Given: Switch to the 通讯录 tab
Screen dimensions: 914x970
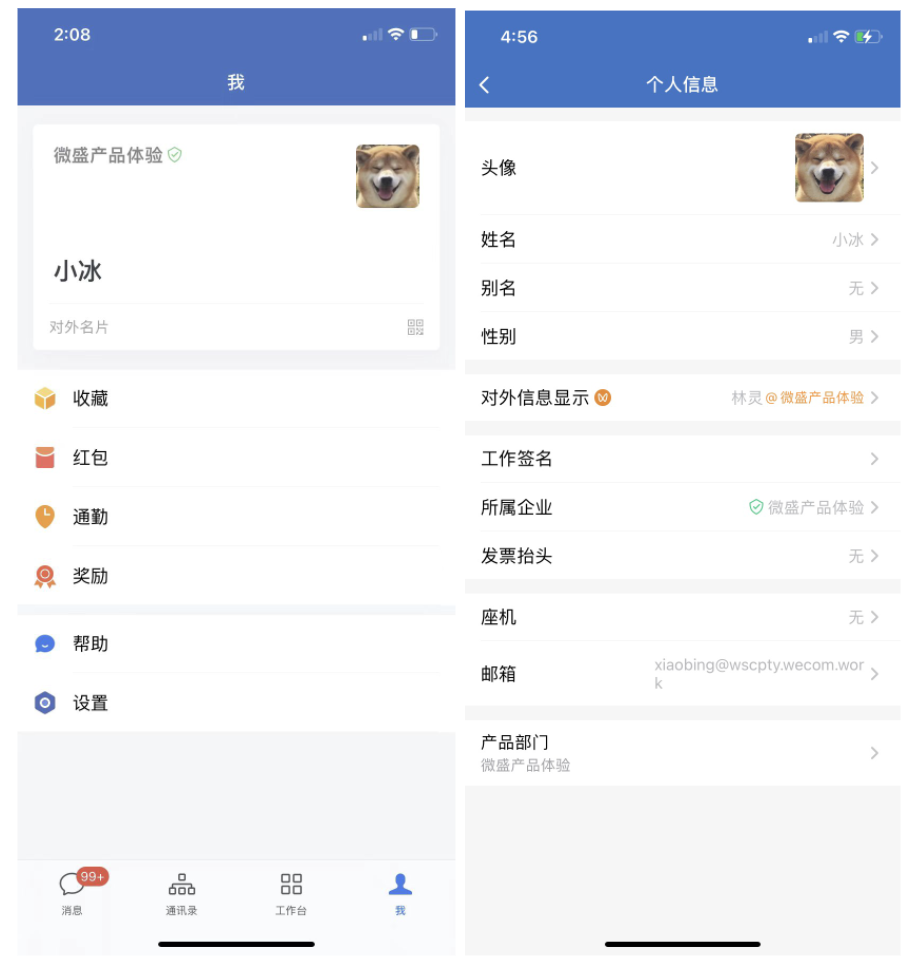Looking at the screenshot, I should (181, 892).
